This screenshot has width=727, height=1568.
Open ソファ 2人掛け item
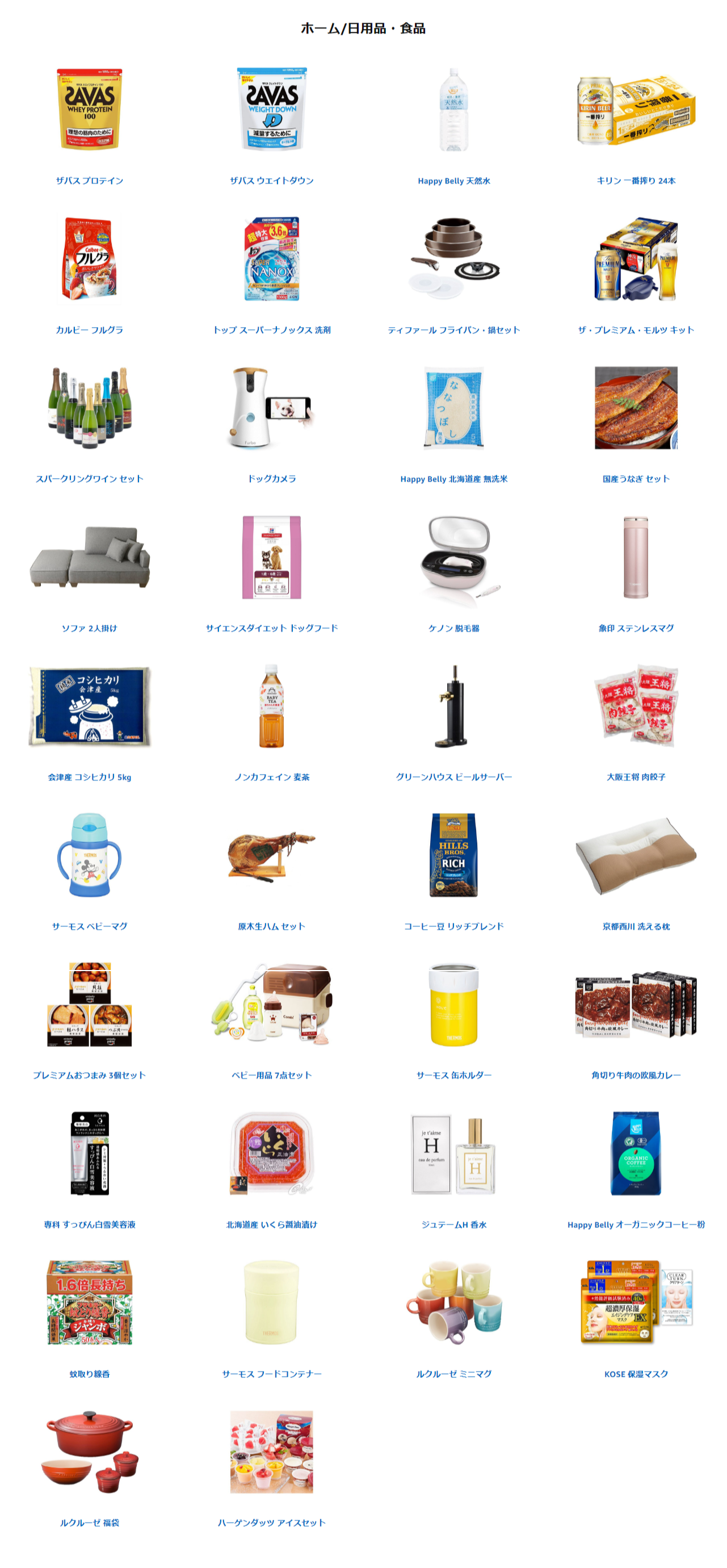coord(90,628)
